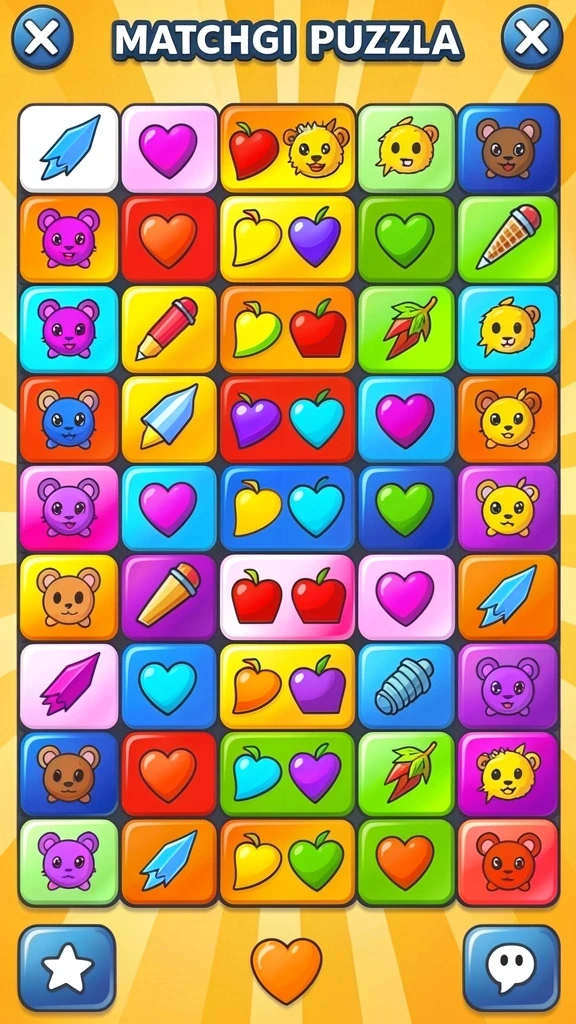The image size is (576, 1024).
Task: Tap the pink crystal on light pink tile
Action: click(x=69, y=686)
